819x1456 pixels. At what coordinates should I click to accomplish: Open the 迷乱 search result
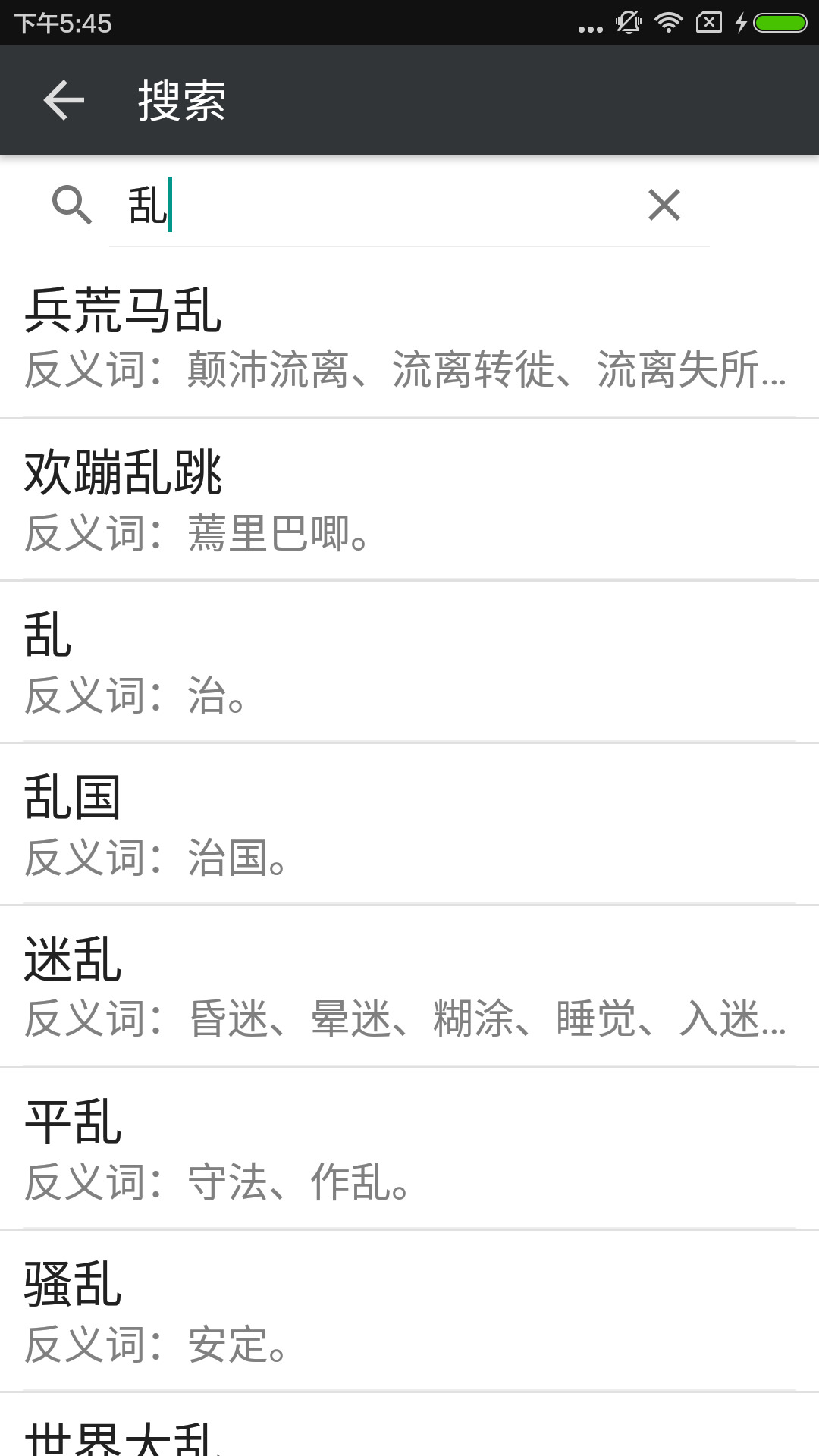(x=409, y=987)
